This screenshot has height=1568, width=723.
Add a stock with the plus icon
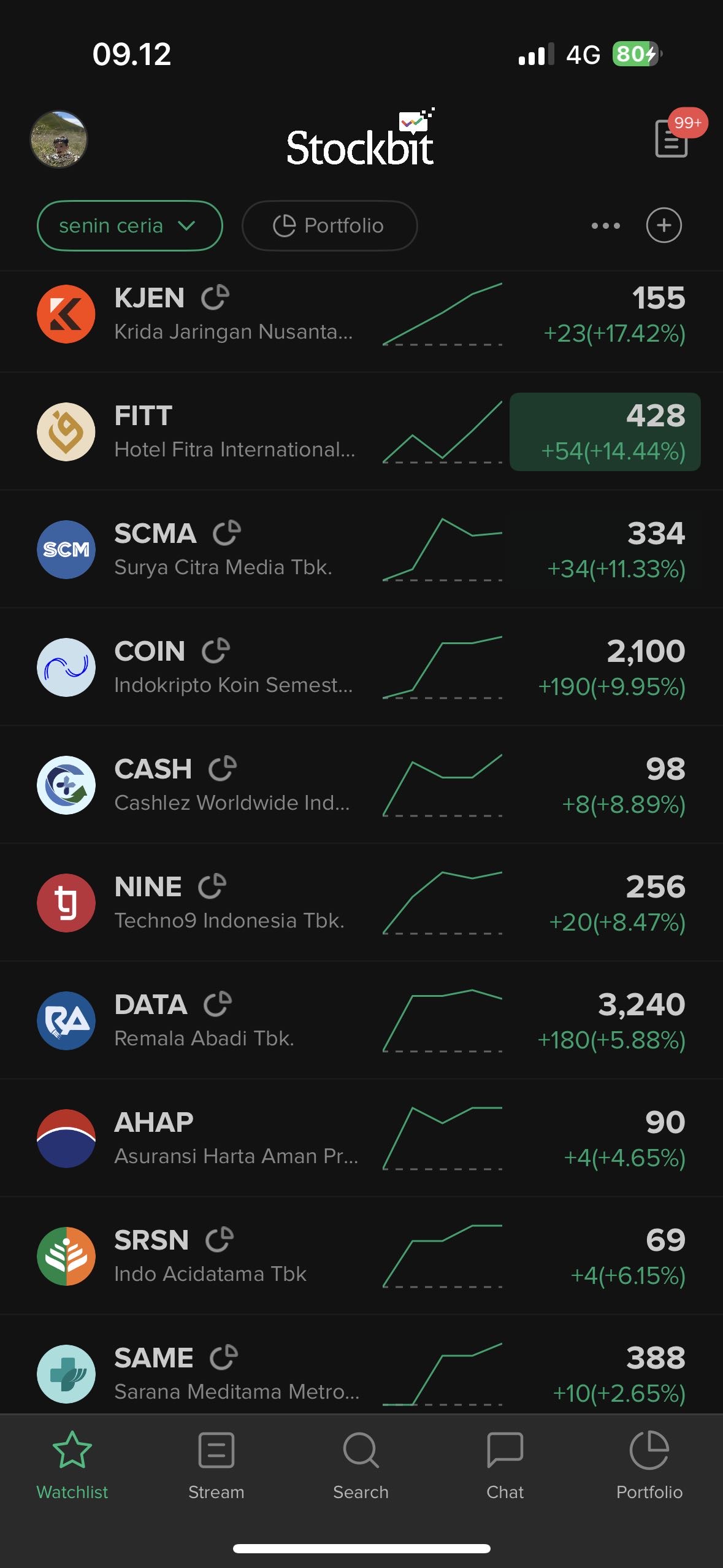pos(664,226)
